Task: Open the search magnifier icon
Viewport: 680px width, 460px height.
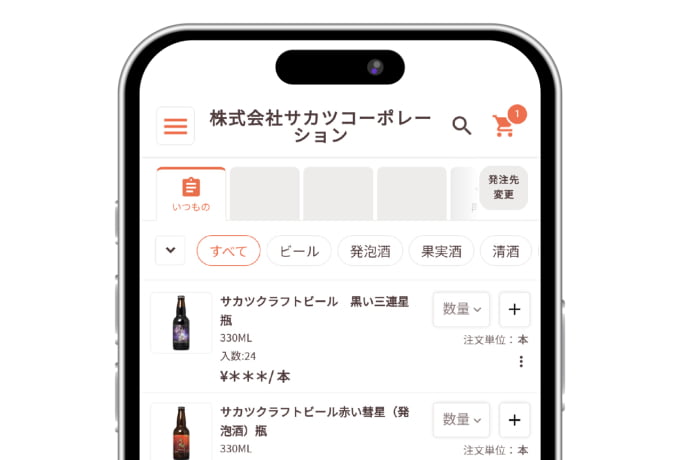Action: pyautogui.click(x=461, y=126)
